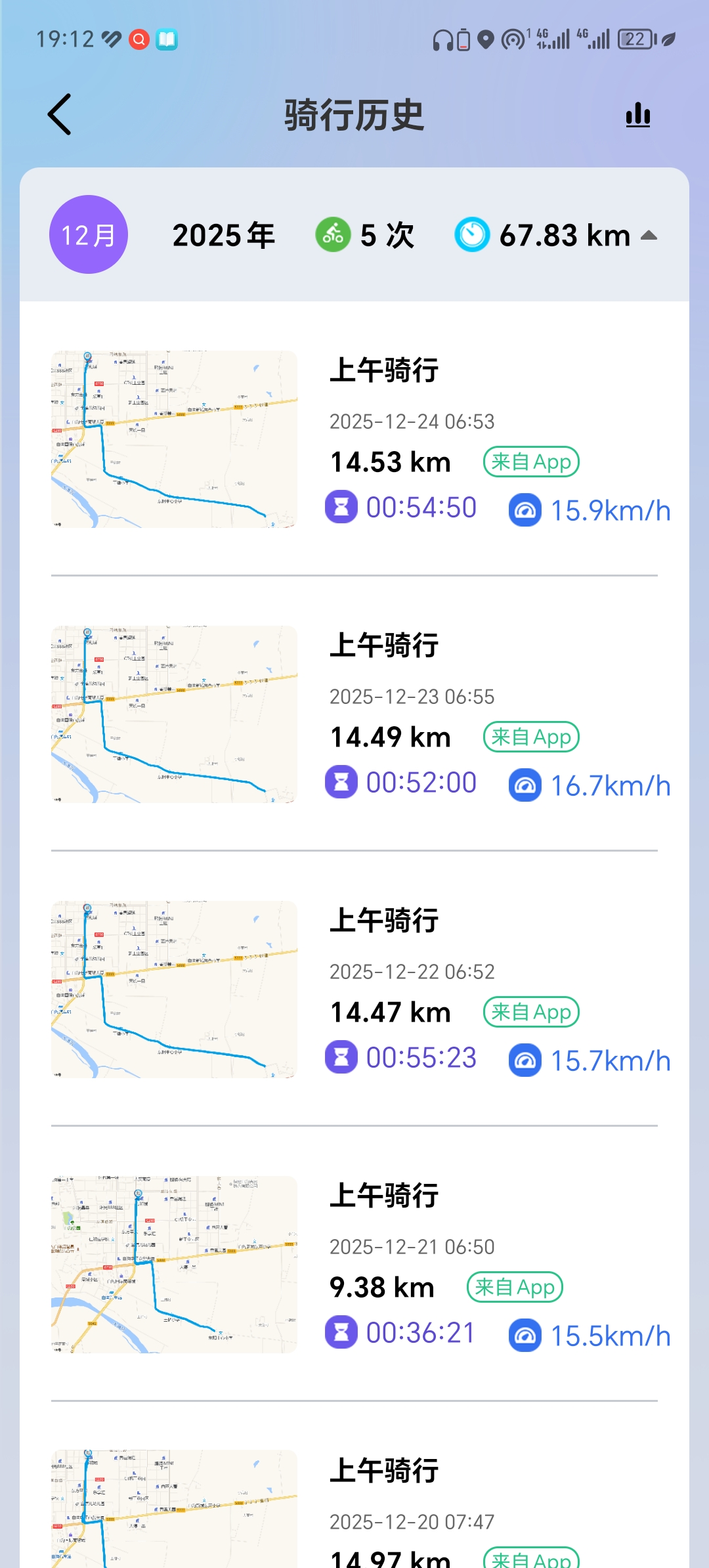This screenshot has width=709, height=1568.
Task: View the 14.49 km ride on 2025-12-23
Action: (x=354, y=714)
